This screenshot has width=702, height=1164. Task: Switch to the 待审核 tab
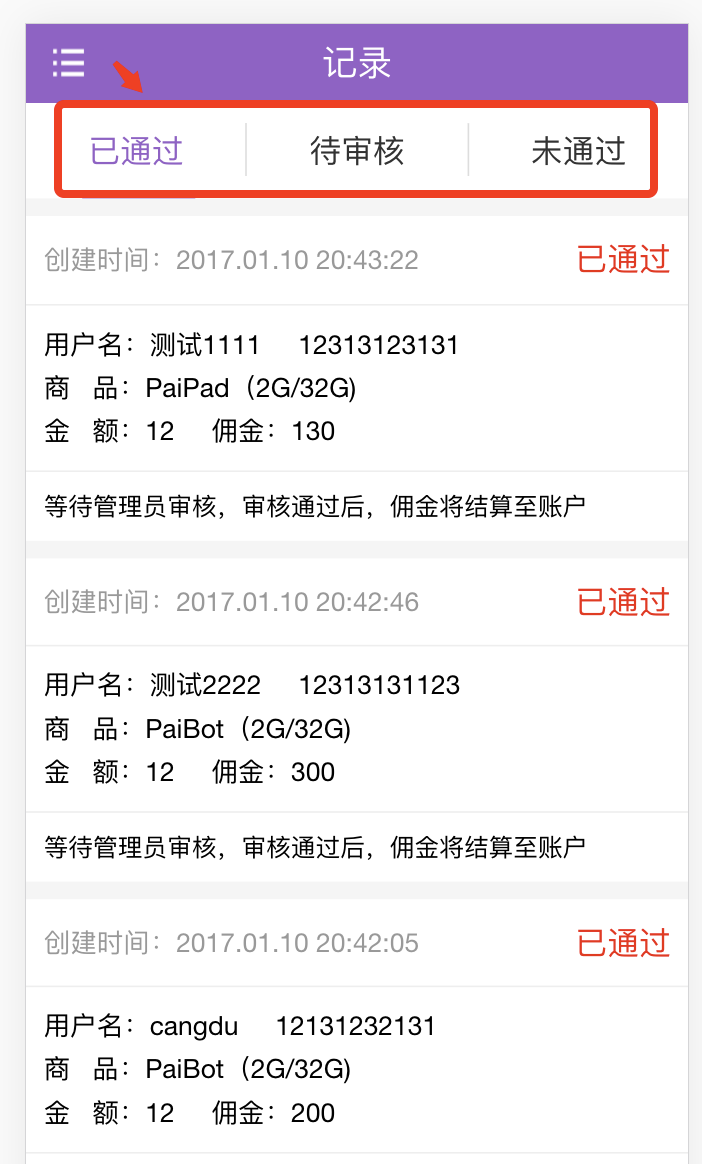coord(357,151)
